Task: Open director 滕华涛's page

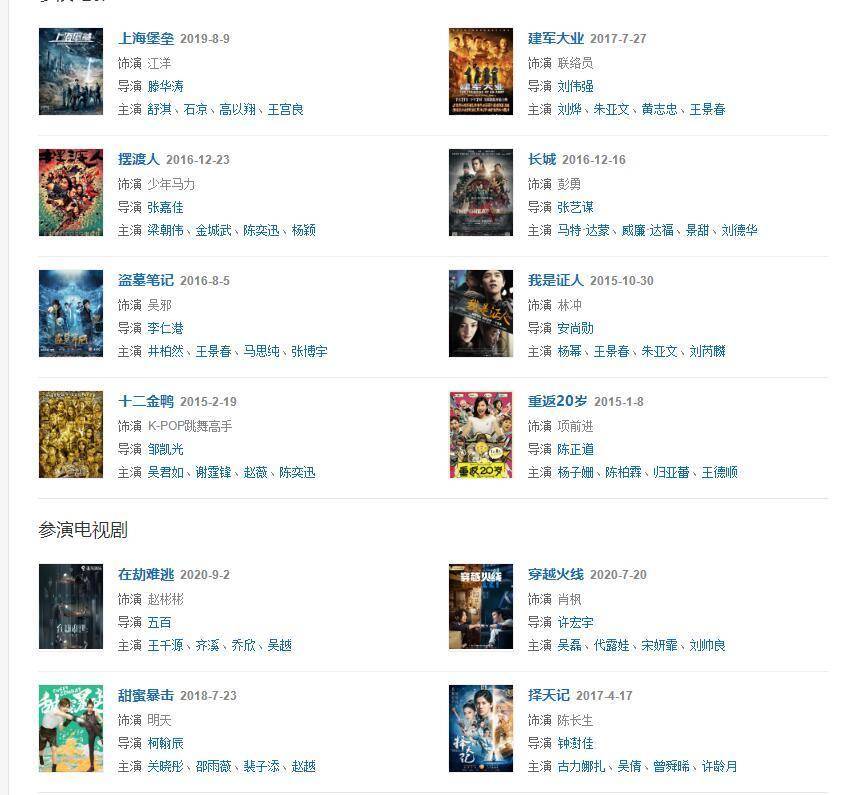Action: [165, 86]
